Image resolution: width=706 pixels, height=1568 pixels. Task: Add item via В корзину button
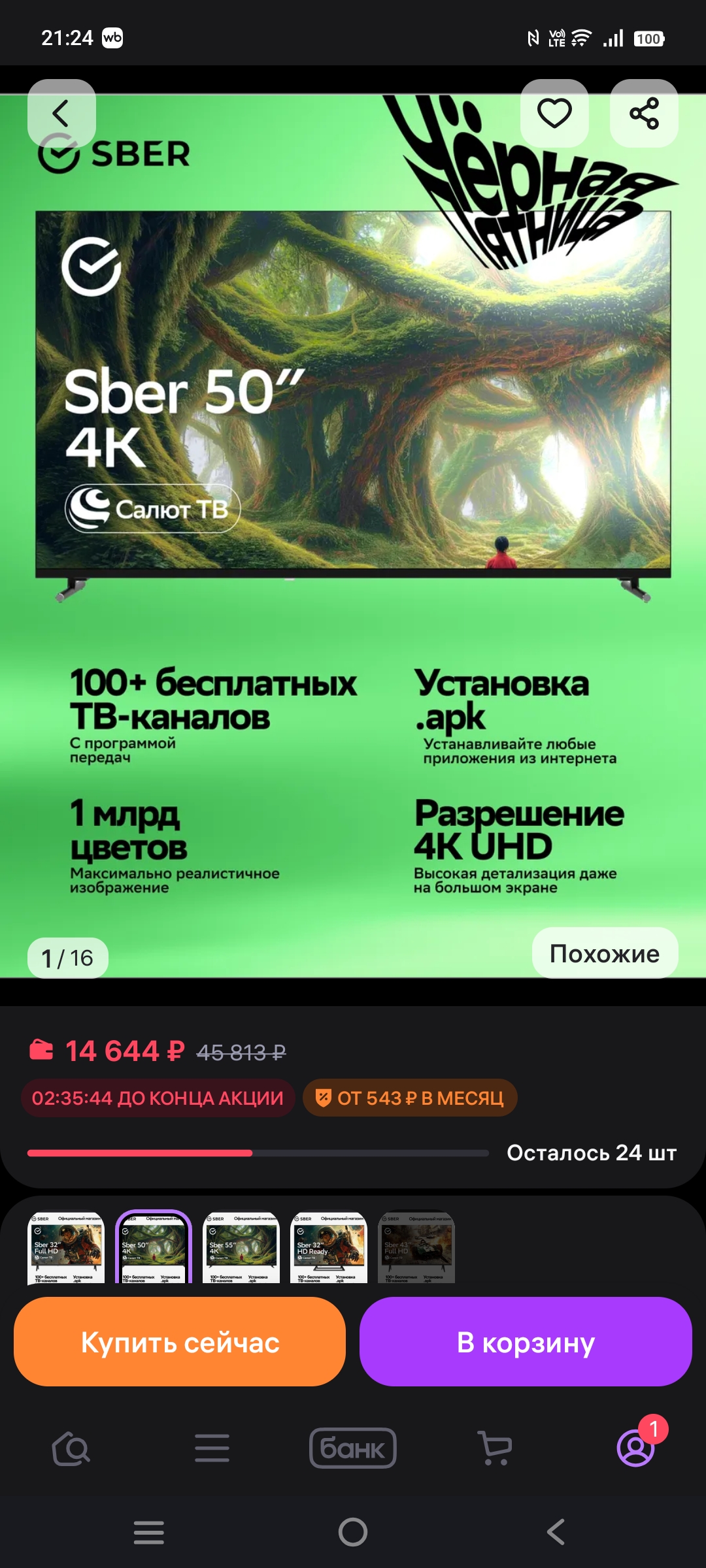point(525,1341)
